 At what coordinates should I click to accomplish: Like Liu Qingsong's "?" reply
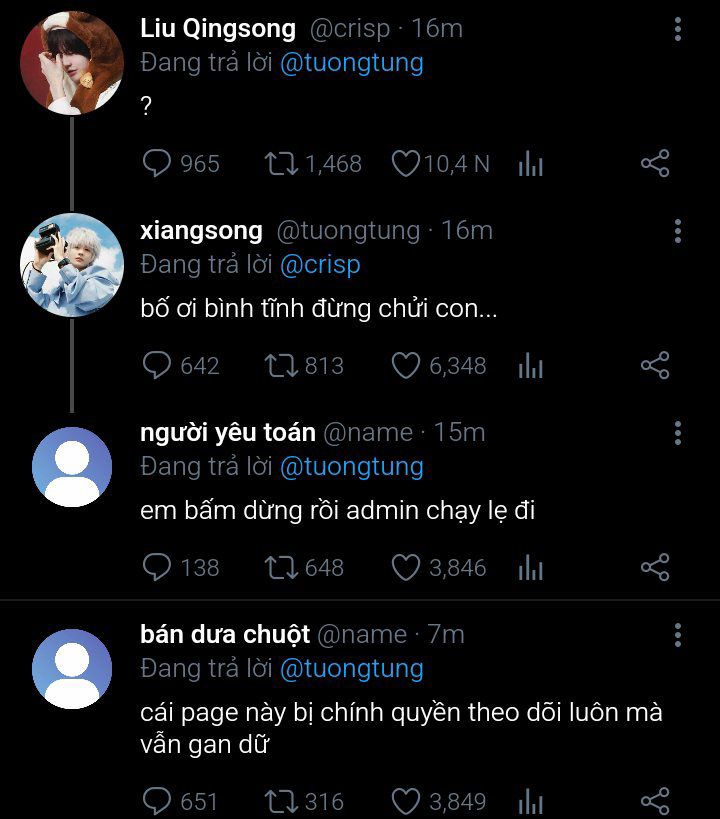point(405,164)
